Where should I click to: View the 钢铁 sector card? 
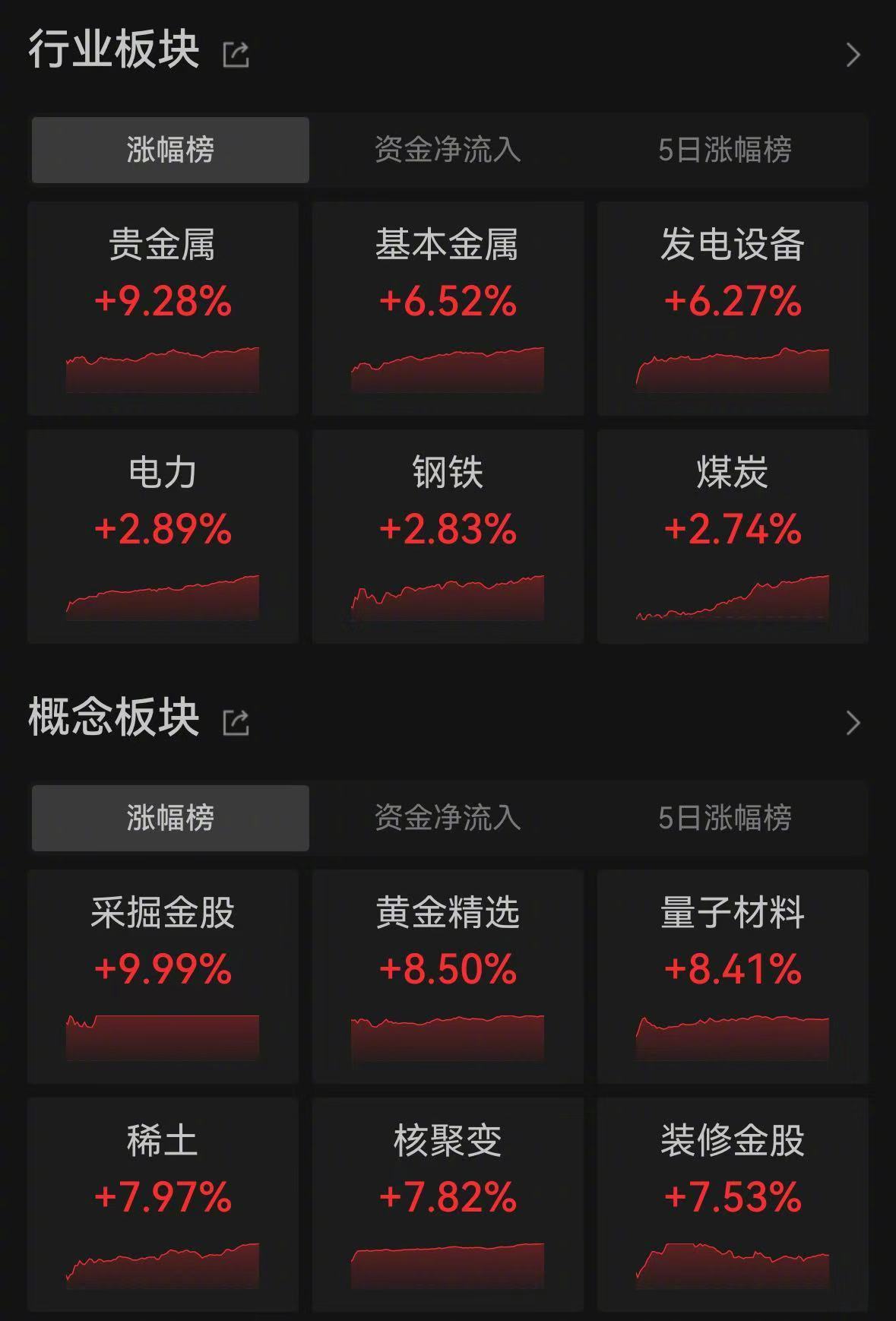coord(448,536)
